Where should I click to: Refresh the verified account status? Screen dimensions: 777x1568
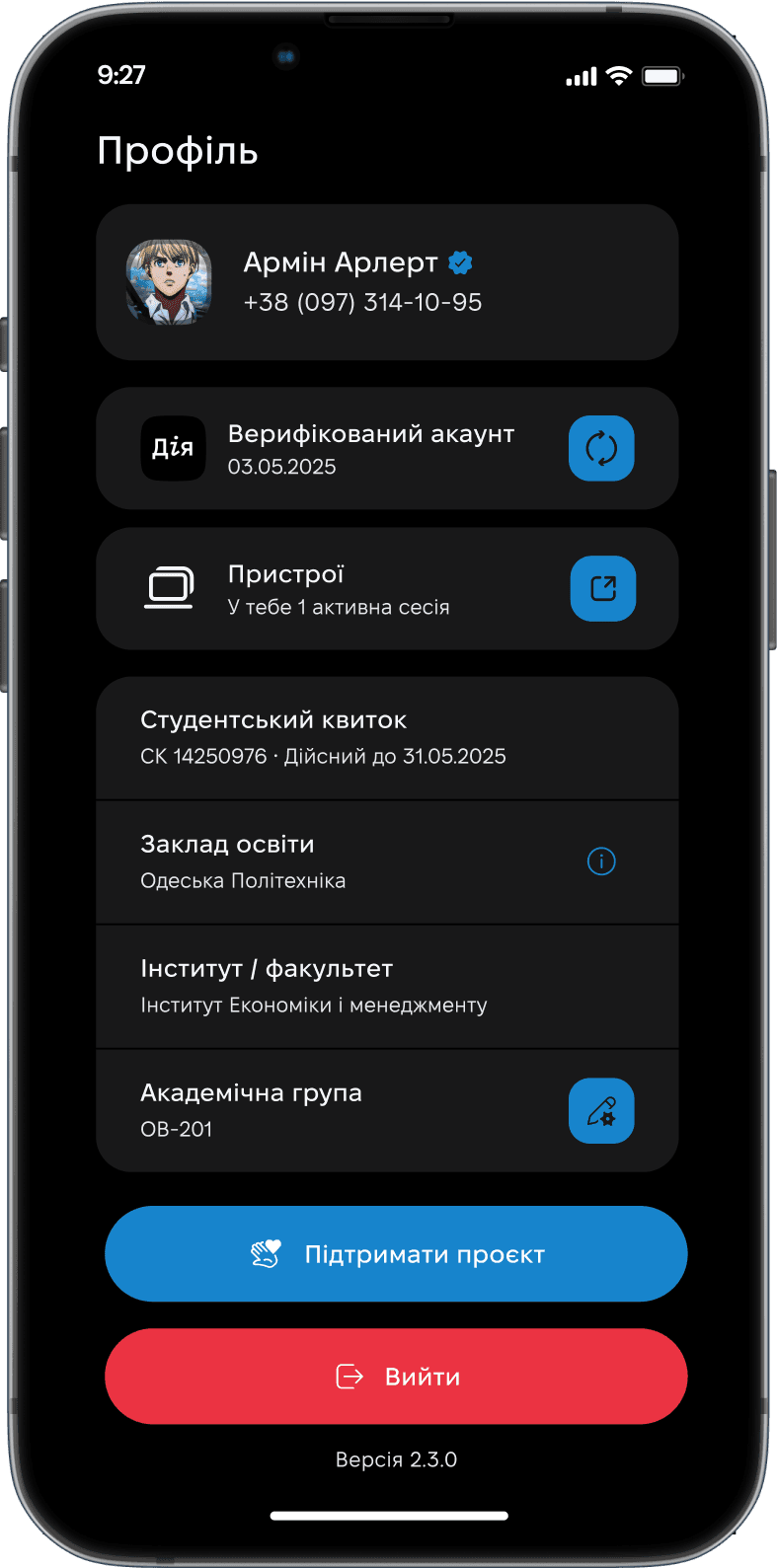[601, 448]
